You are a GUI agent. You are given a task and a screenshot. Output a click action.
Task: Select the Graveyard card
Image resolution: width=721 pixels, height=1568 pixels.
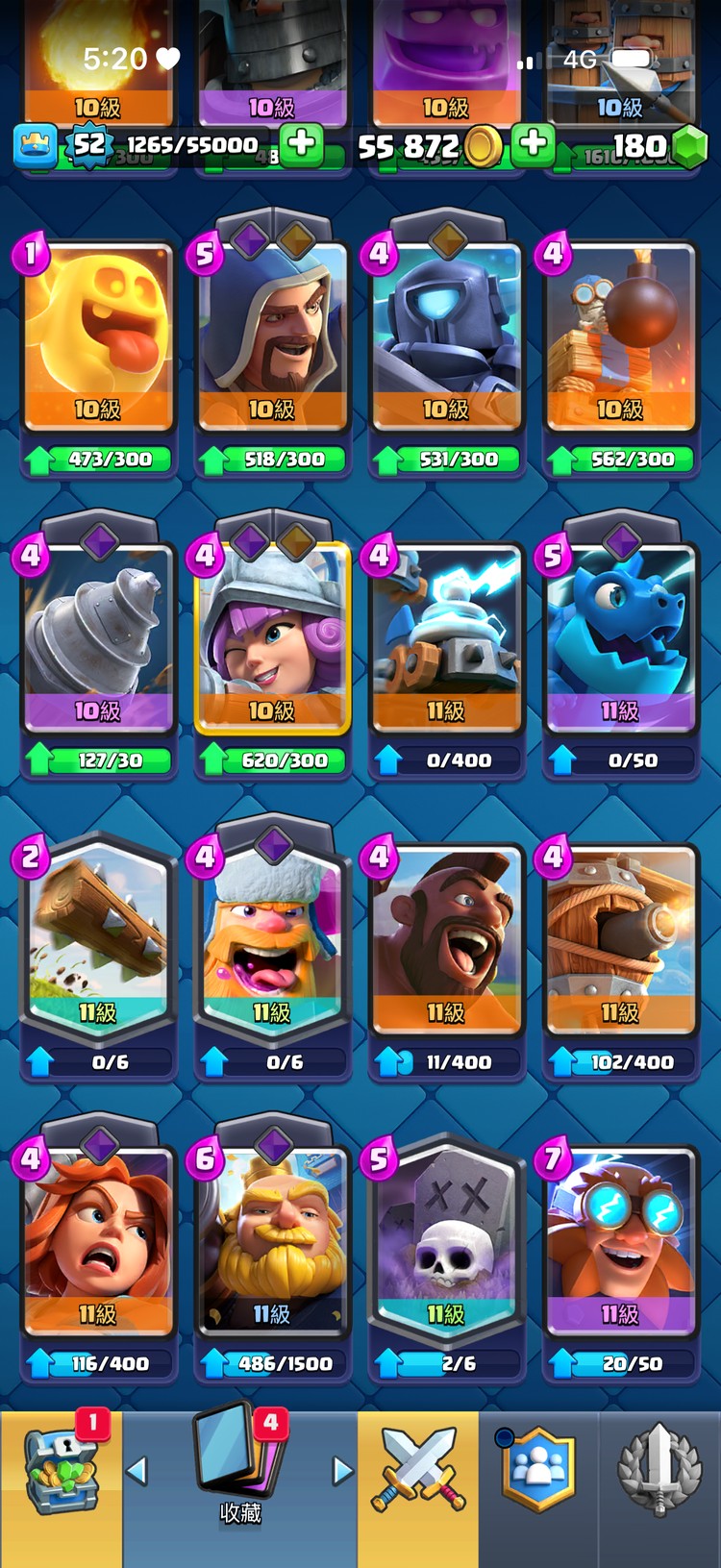[446, 1242]
